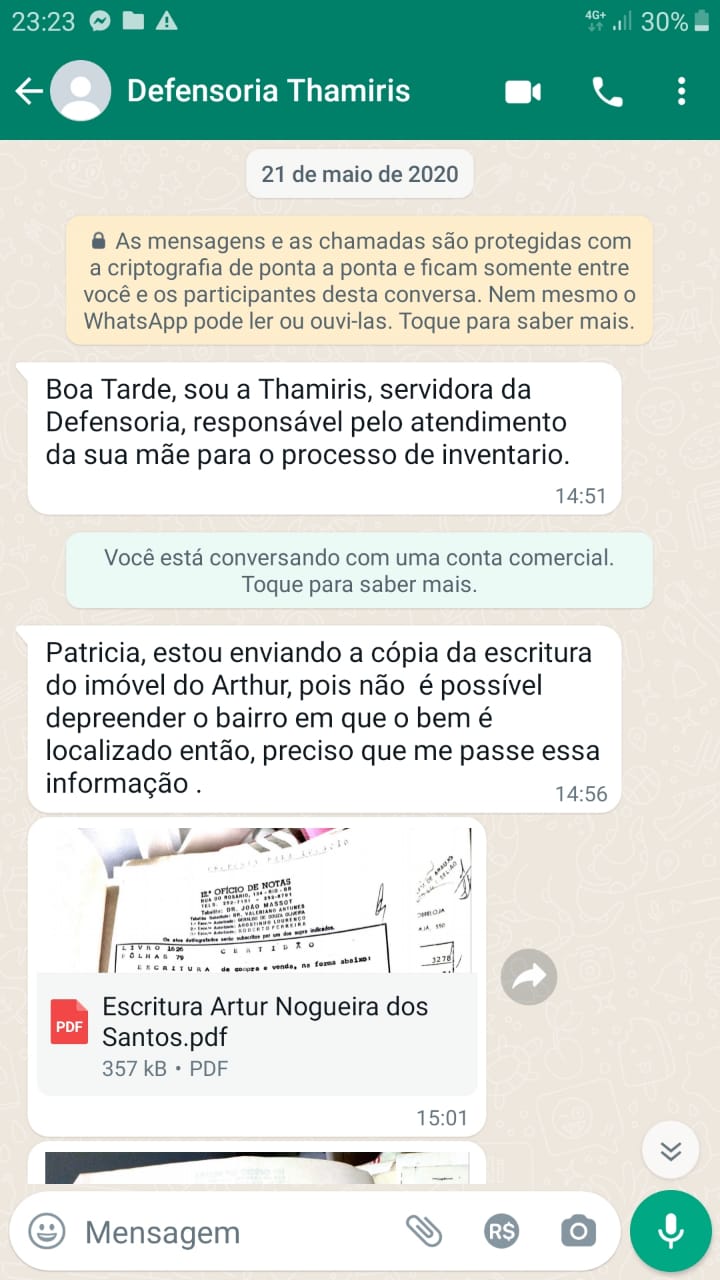Open Defensoria Thamiris contact info
Image resolution: width=720 pixels, height=1280 pixels.
tap(268, 91)
